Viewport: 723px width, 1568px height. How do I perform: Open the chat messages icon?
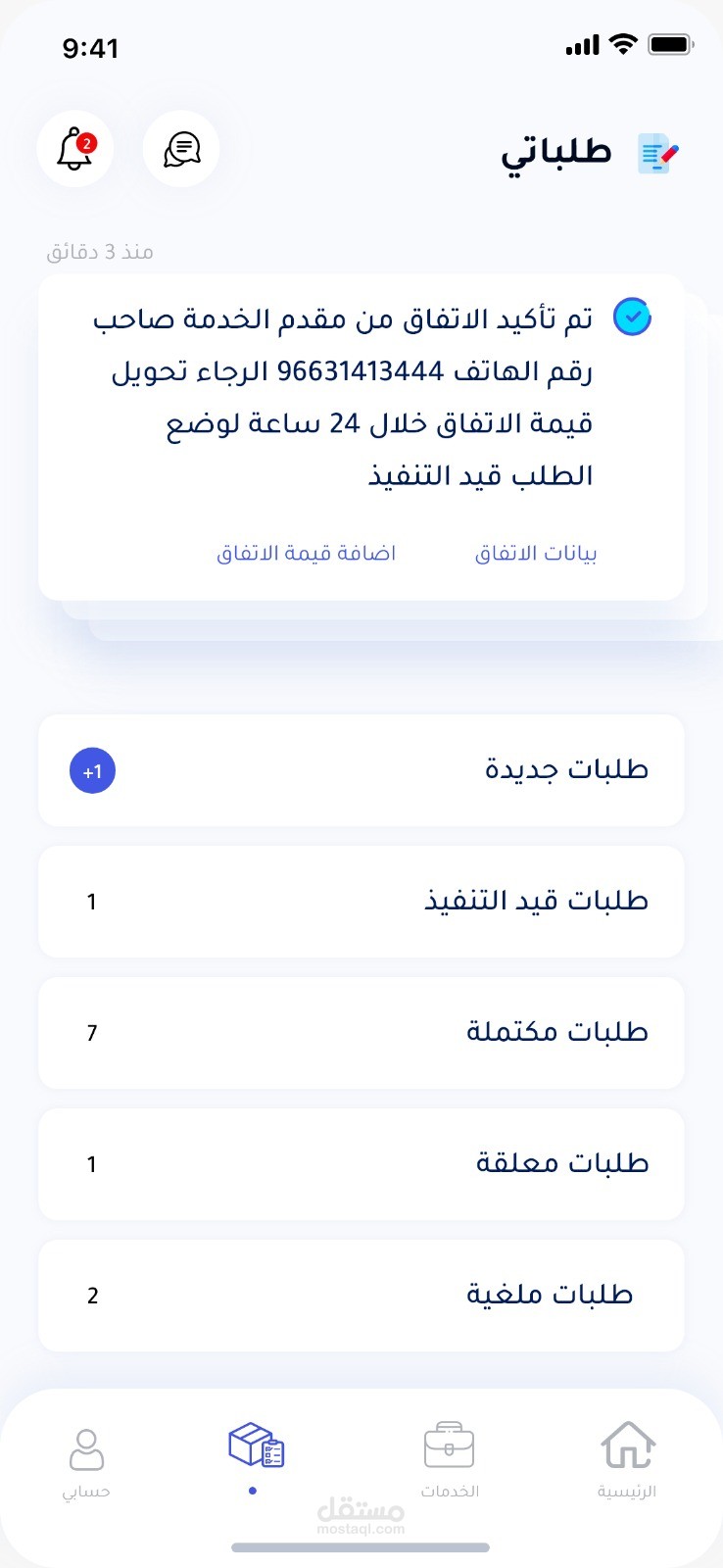[181, 149]
